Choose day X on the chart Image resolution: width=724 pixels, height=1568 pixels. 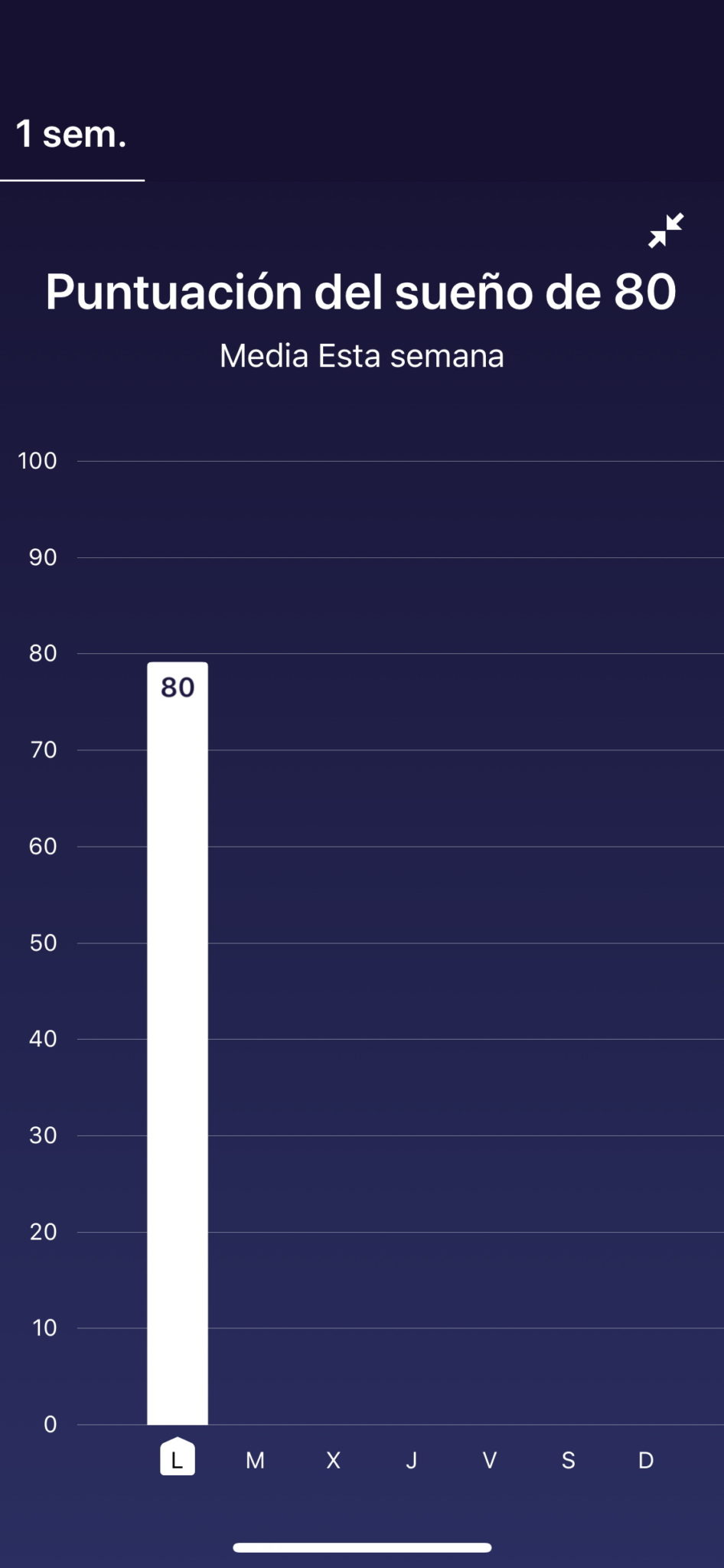(x=334, y=1461)
